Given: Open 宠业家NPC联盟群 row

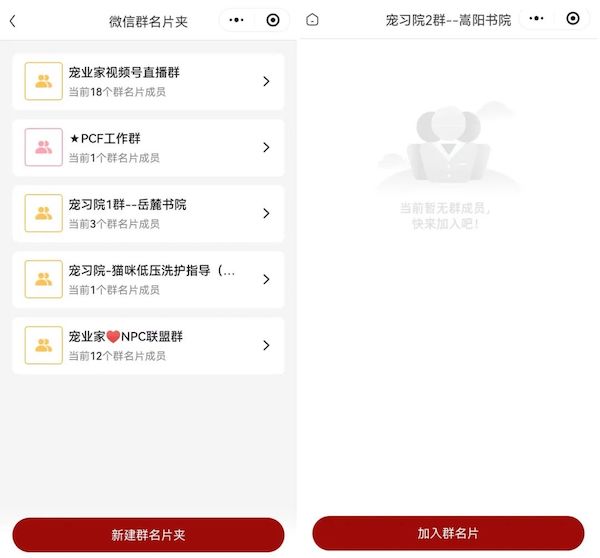Looking at the screenshot, I should 148,345.
